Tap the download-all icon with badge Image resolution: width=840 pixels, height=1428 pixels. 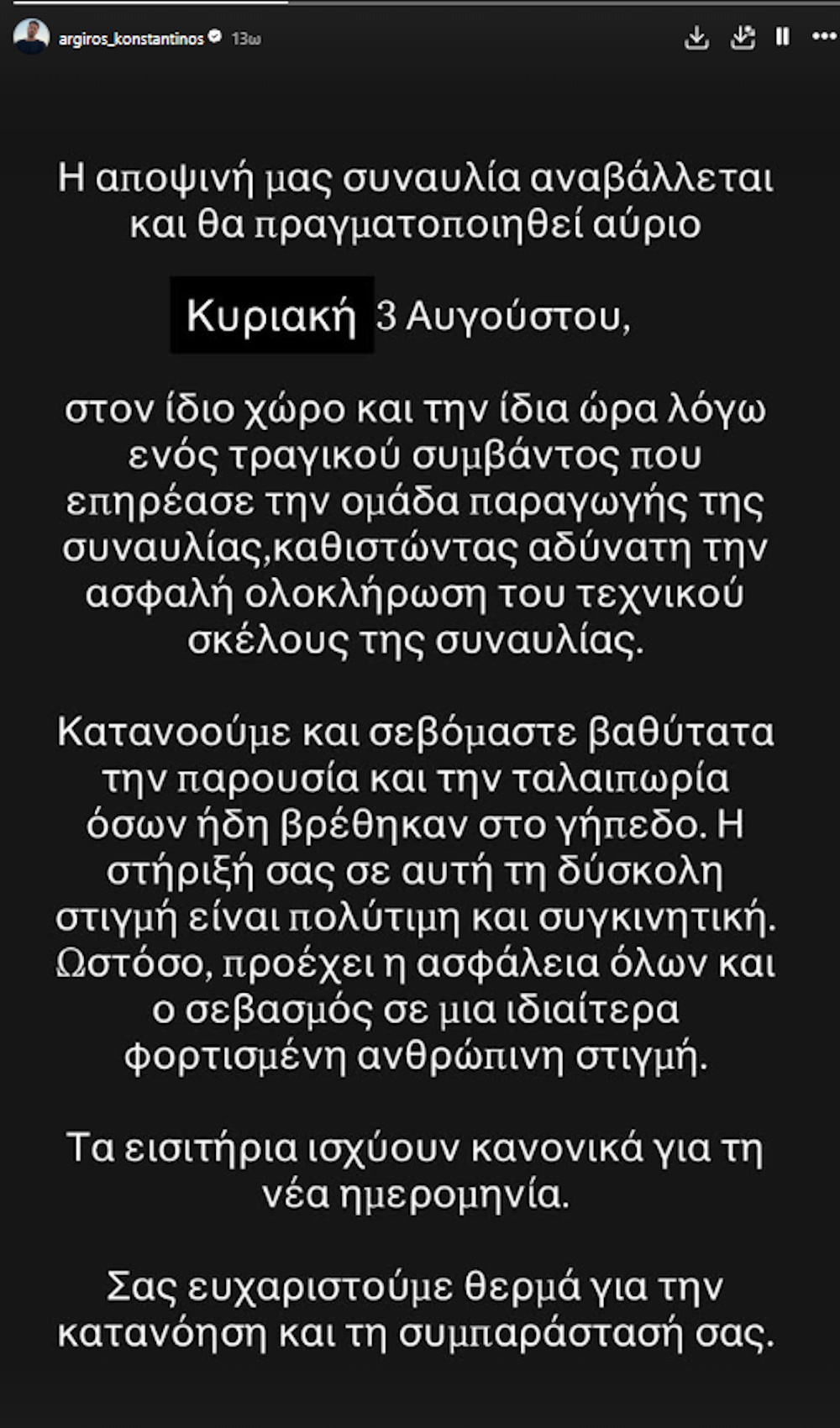click(742, 37)
